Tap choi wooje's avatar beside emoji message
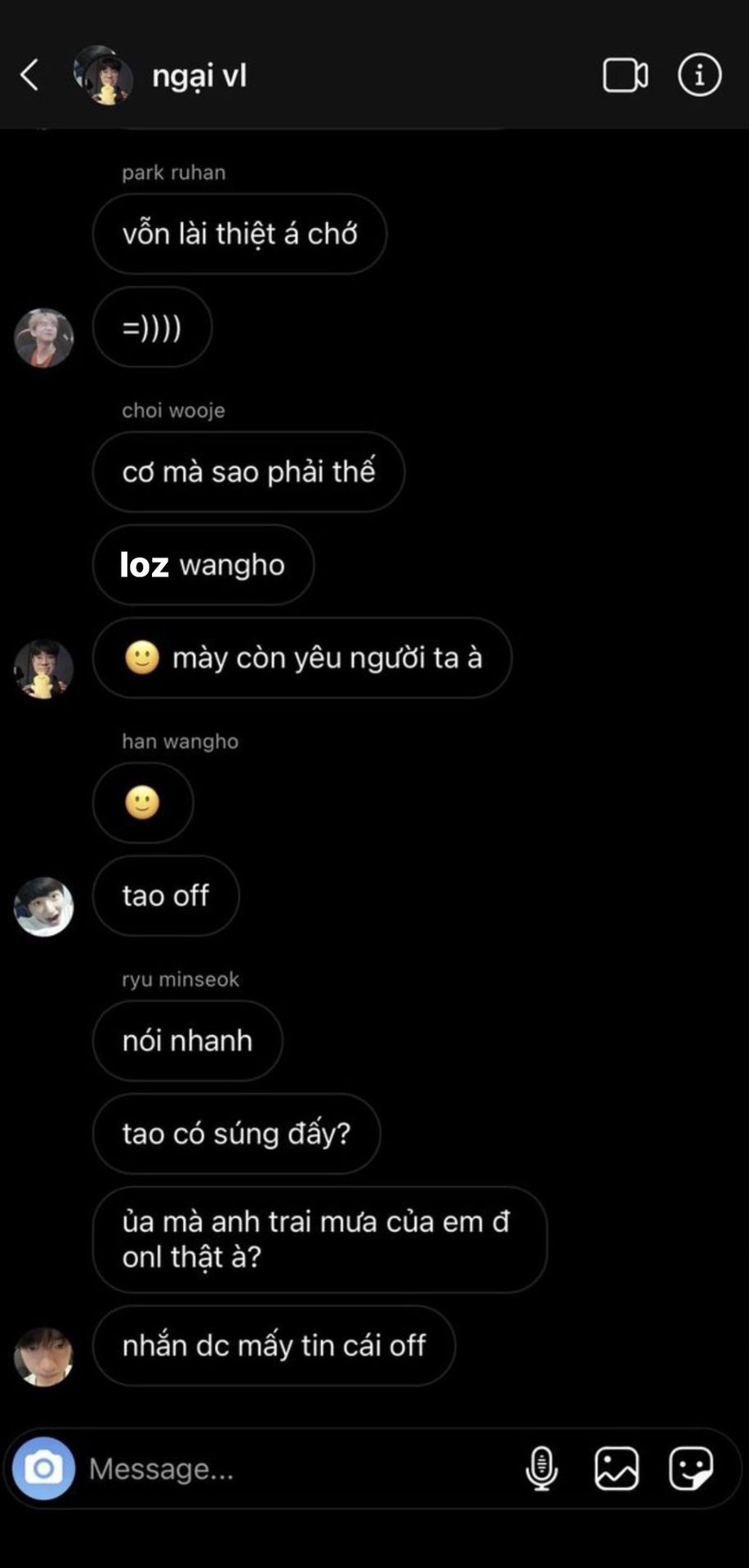Viewport: 749px width, 1568px height. (44, 669)
